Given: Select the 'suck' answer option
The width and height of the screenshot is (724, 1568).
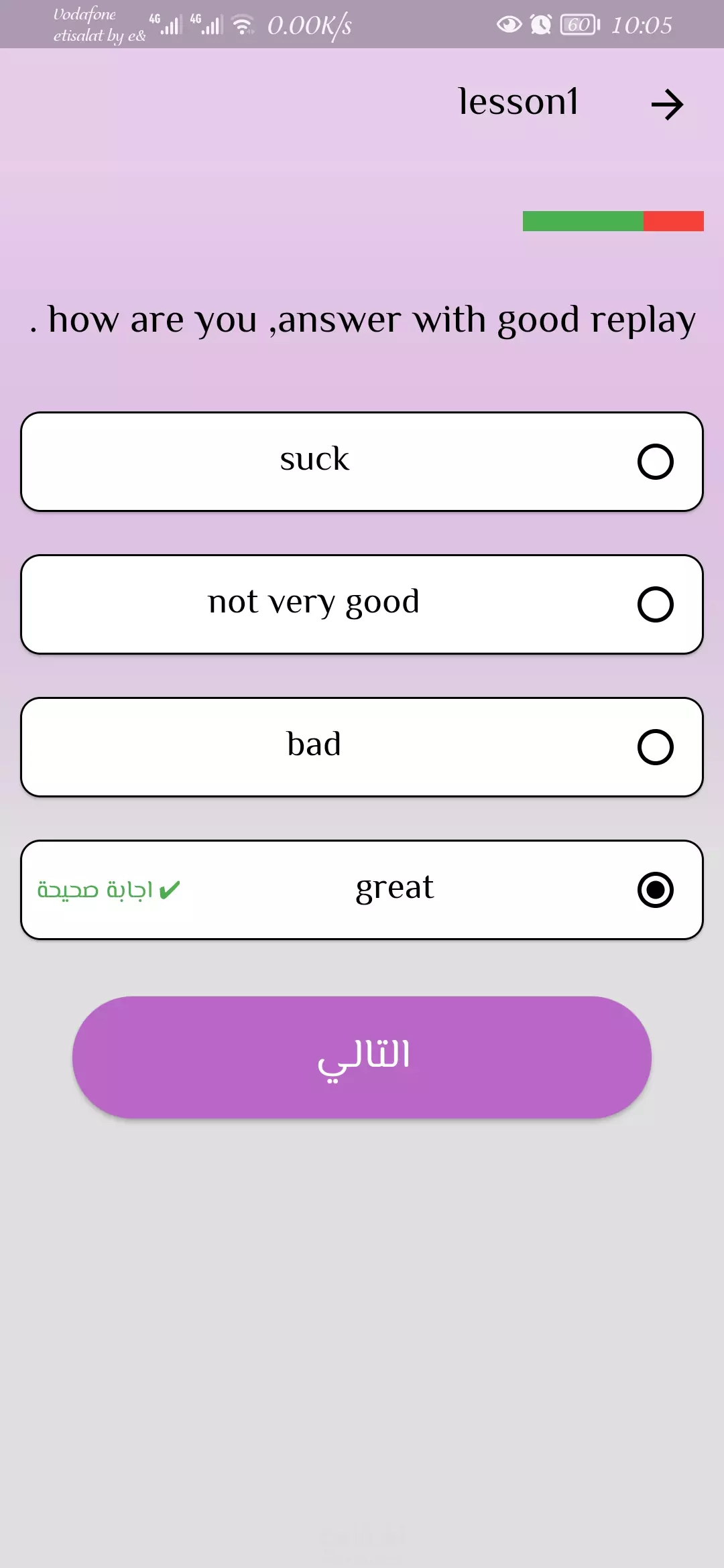Looking at the screenshot, I should pos(362,462).
